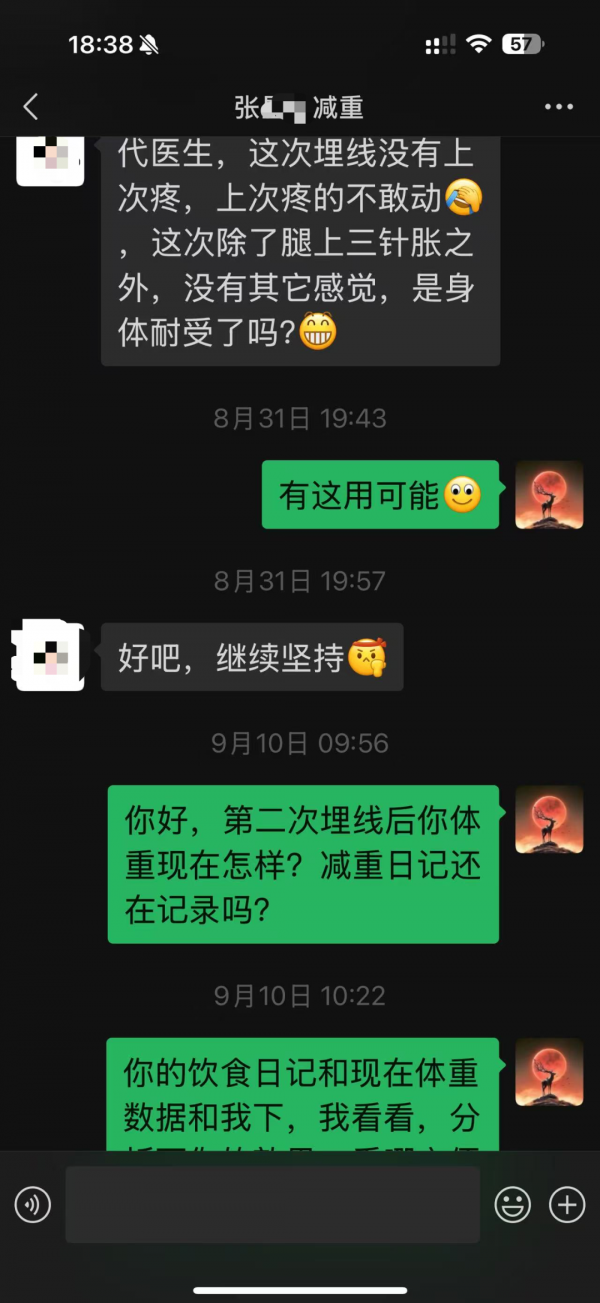600x1303 pixels.
Task: Tap own avatar next to 有这用可能 message
Action: tap(549, 495)
